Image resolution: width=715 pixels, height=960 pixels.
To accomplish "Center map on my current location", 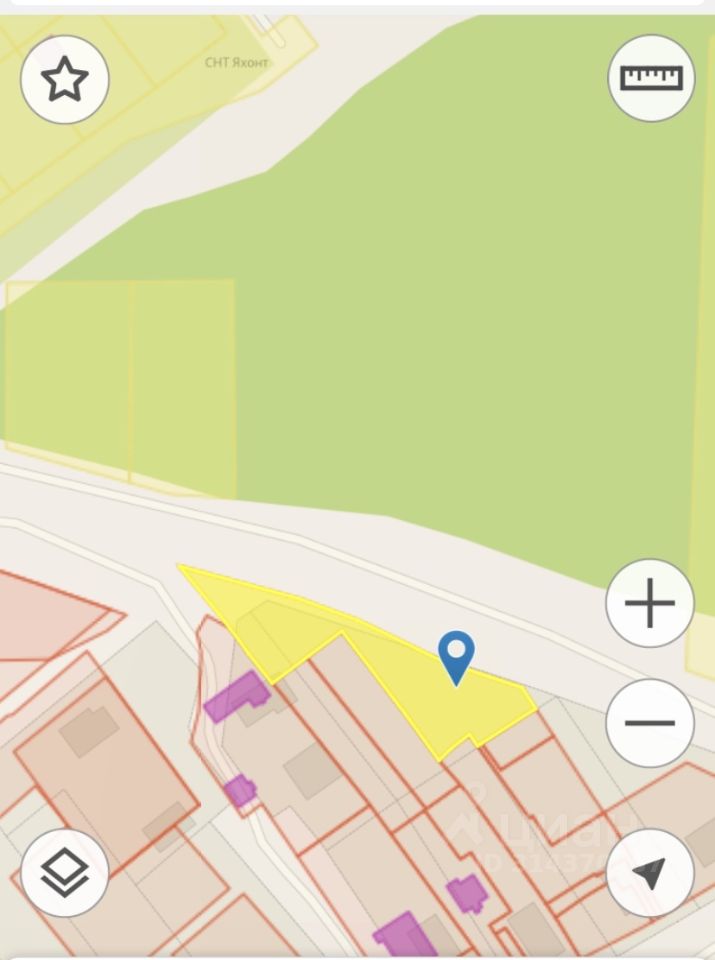I will (650, 872).
